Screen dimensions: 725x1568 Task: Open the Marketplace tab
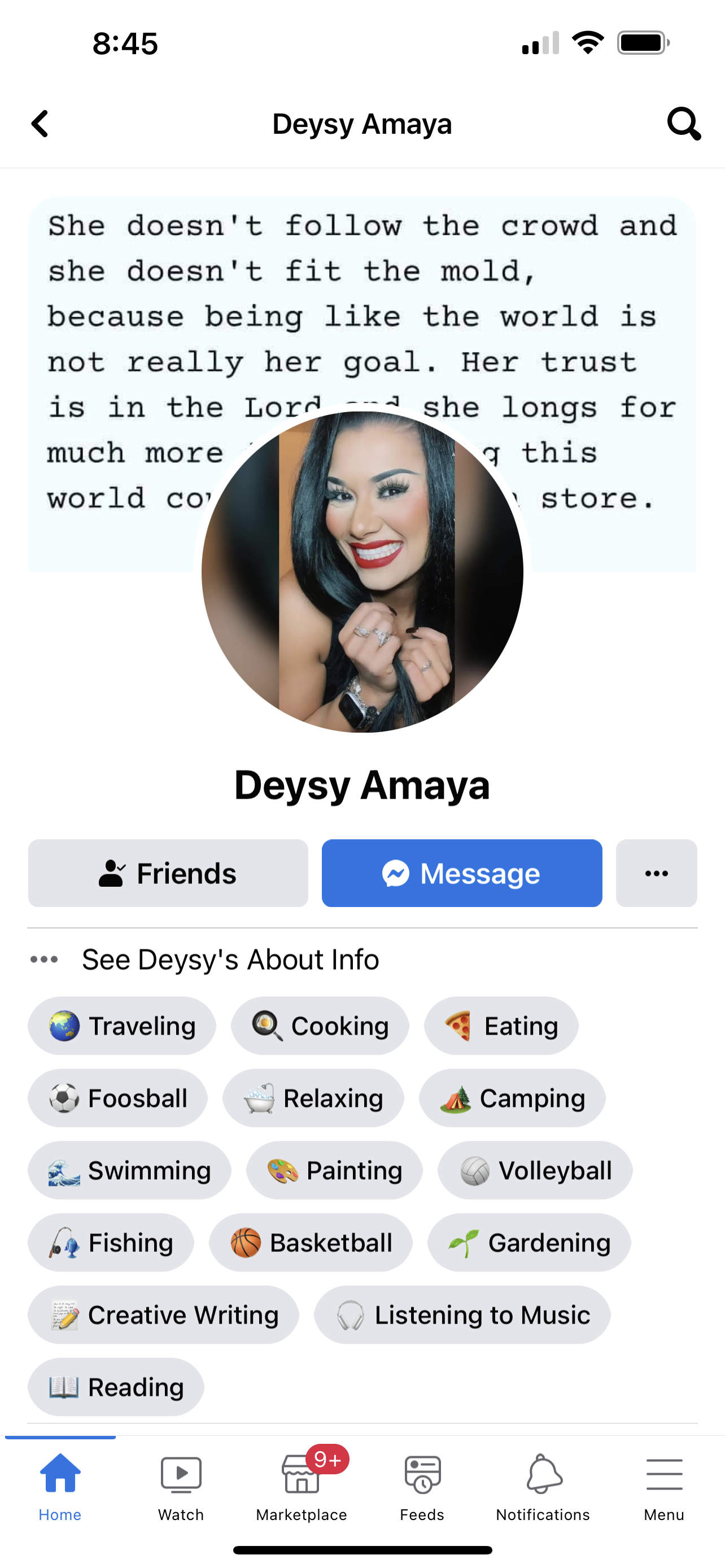[x=302, y=1486]
